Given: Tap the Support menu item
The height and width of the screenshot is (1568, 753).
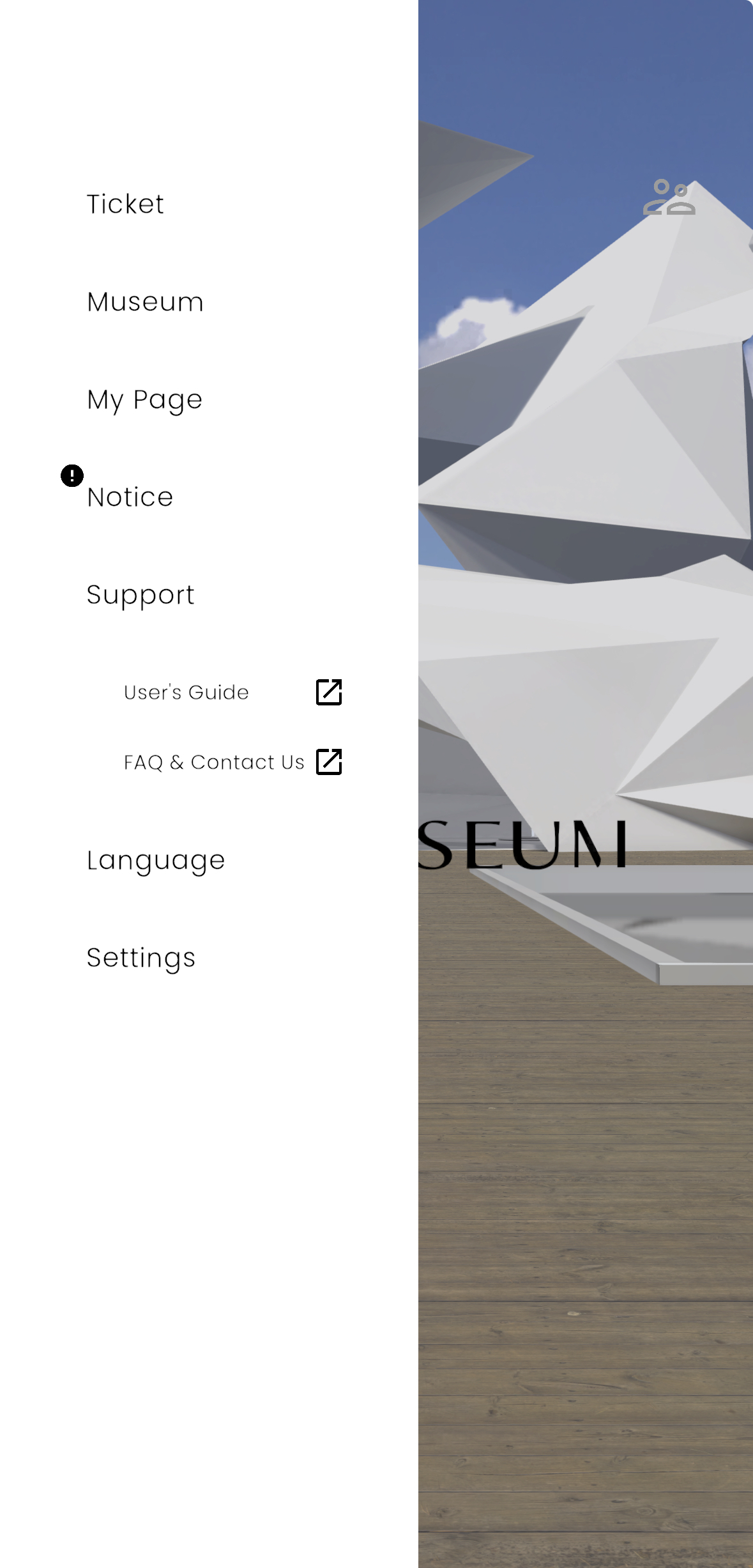Looking at the screenshot, I should tap(141, 595).
